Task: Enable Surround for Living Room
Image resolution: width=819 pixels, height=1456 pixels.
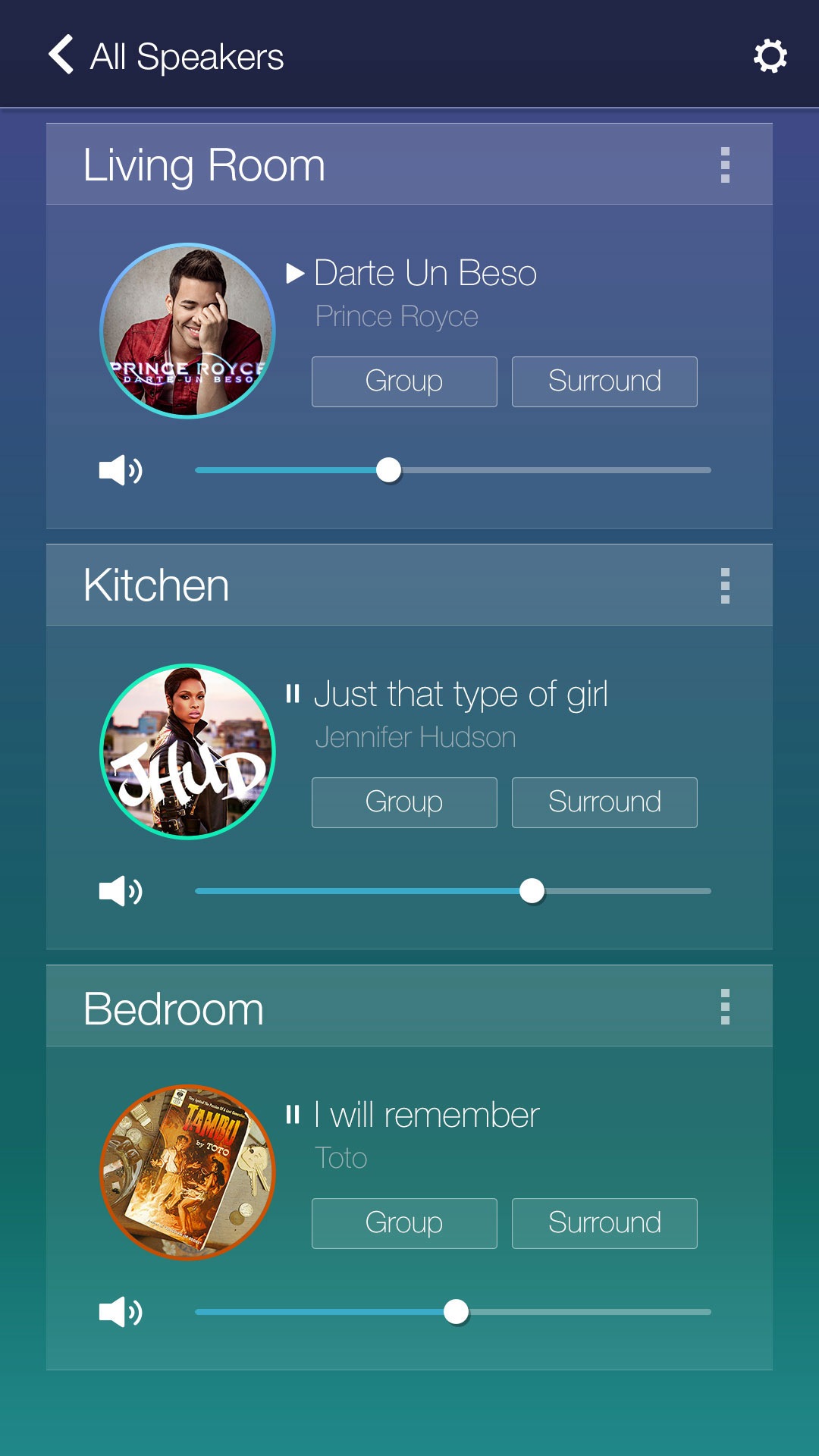Action: coord(604,381)
